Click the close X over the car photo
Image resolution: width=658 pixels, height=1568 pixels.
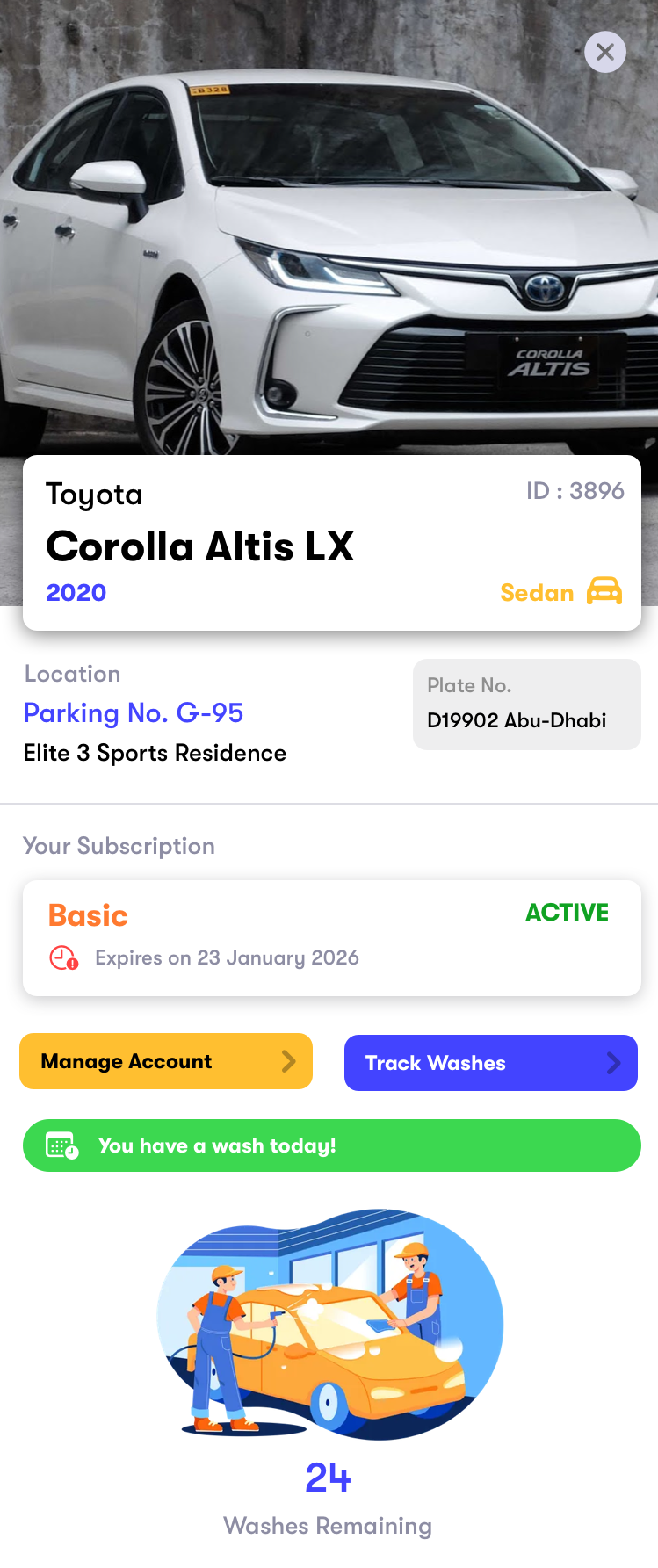coord(604,52)
